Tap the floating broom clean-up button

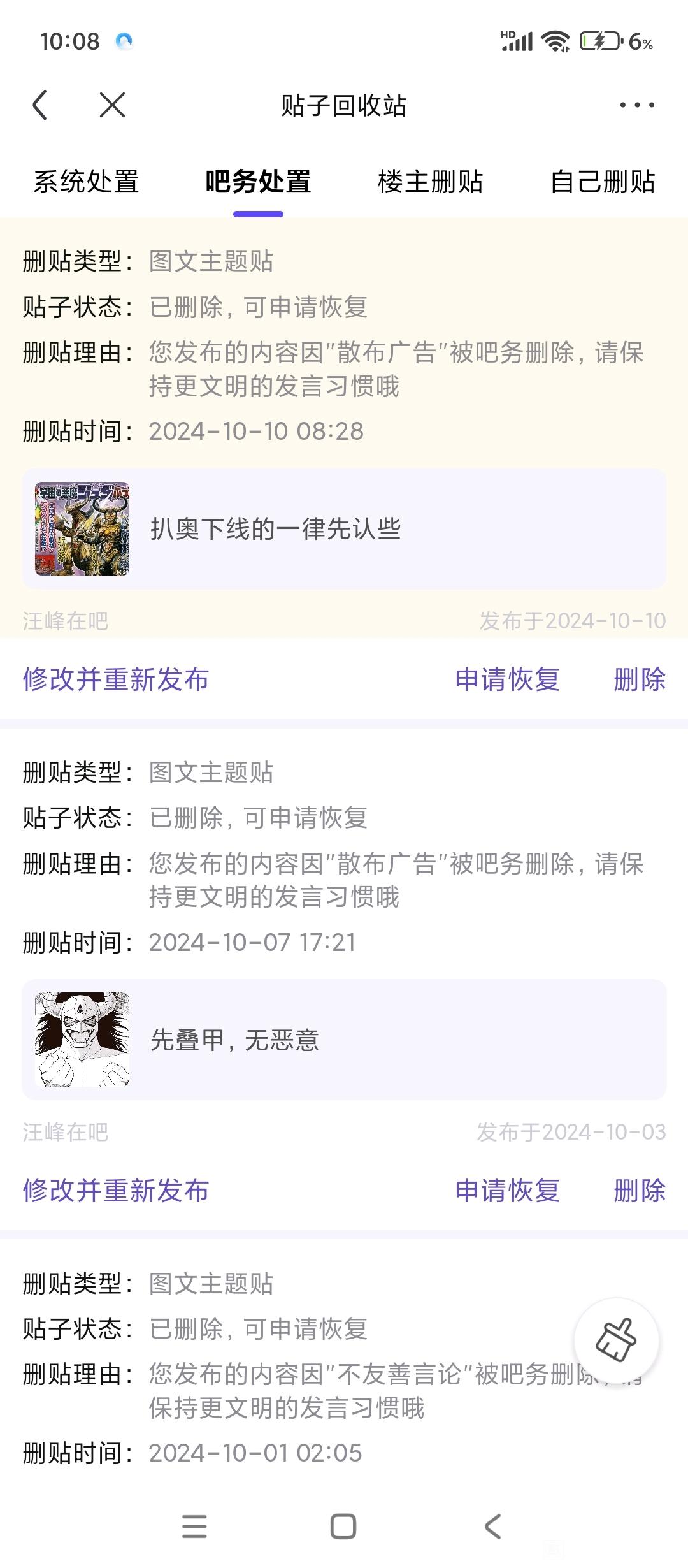point(617,1340)
